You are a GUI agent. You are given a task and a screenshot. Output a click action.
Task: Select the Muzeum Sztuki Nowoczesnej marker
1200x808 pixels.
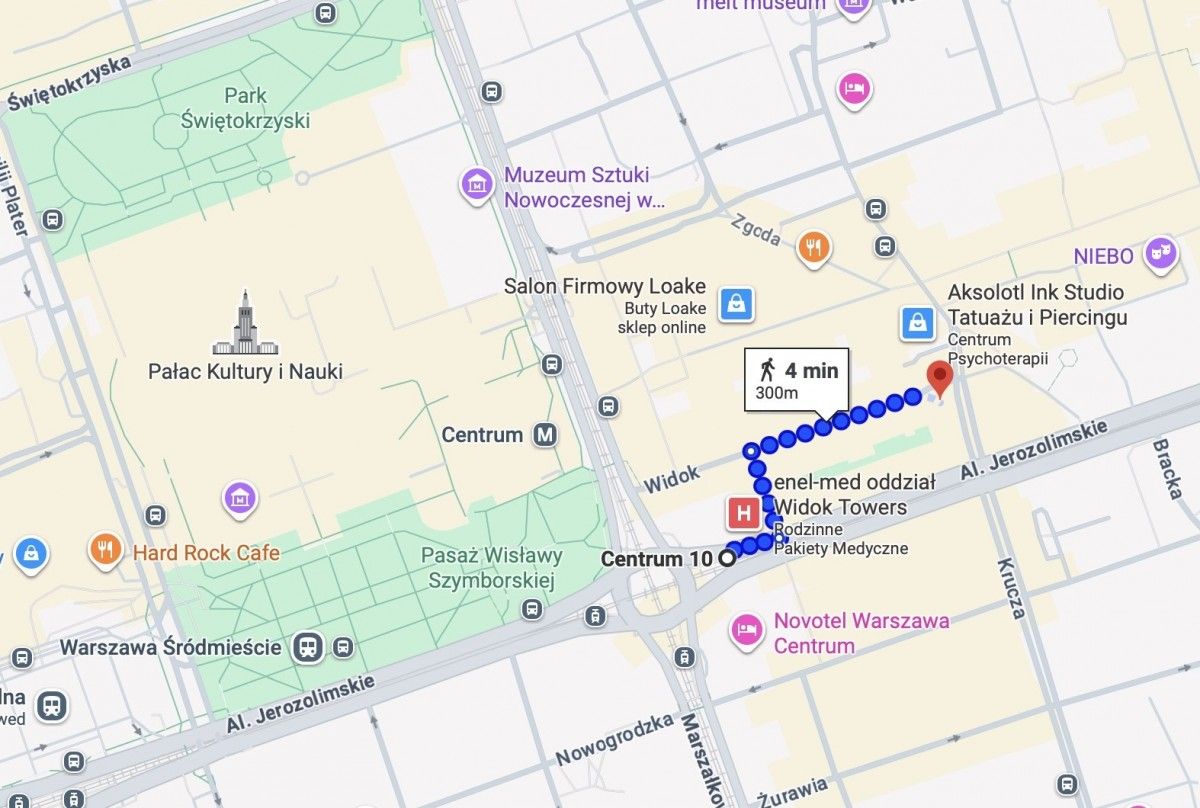pos(478,183)
